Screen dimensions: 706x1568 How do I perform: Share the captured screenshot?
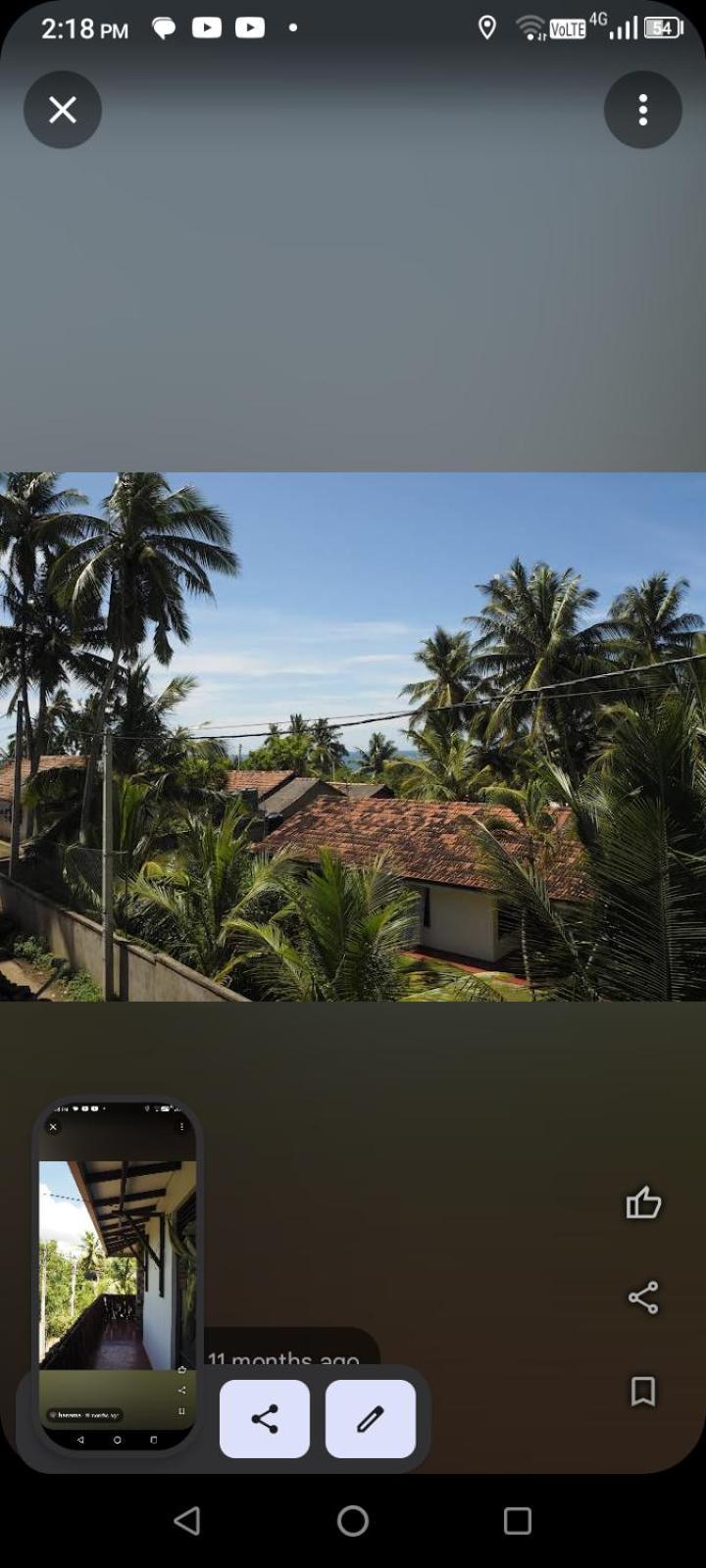click(x=265, y=1419)
